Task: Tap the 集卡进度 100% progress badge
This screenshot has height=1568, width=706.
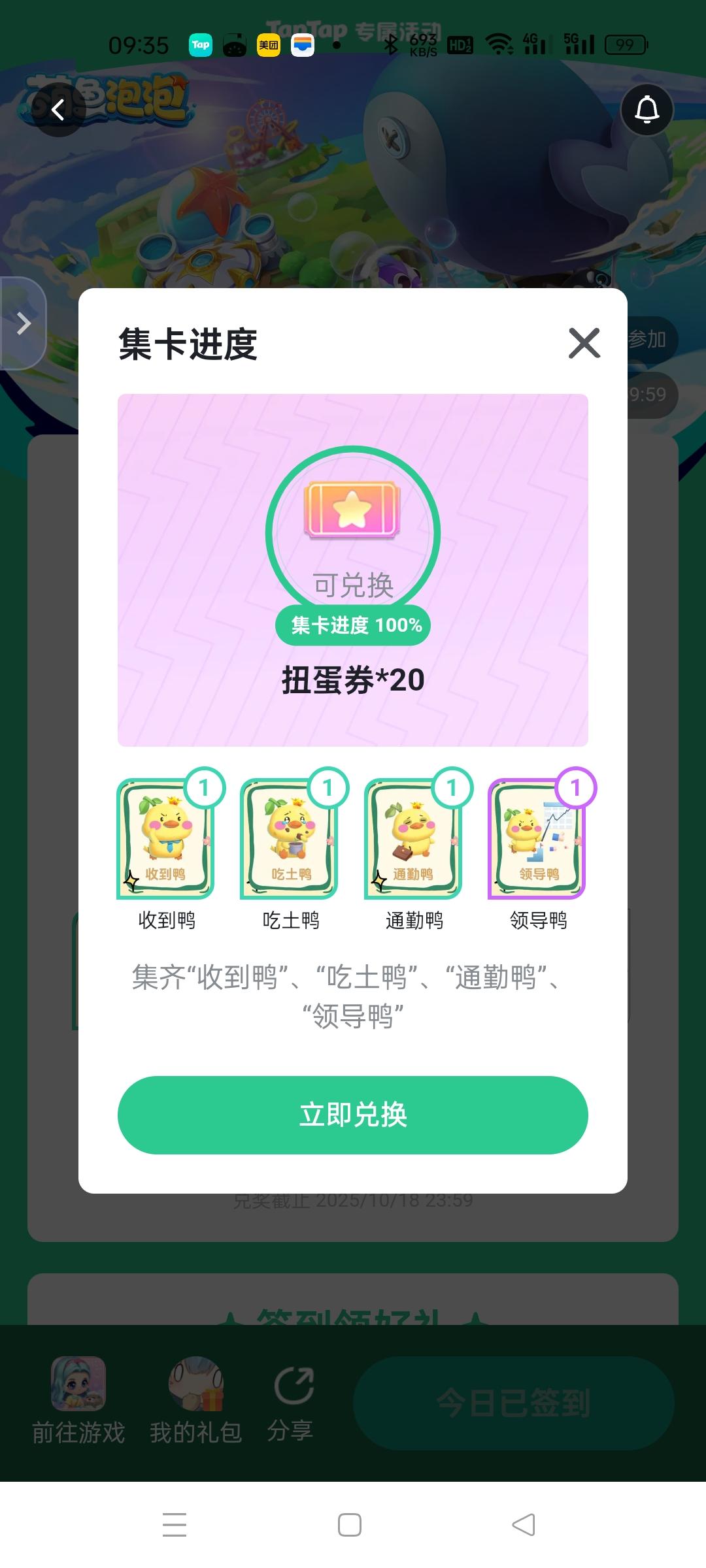Action: pos(352,625)
